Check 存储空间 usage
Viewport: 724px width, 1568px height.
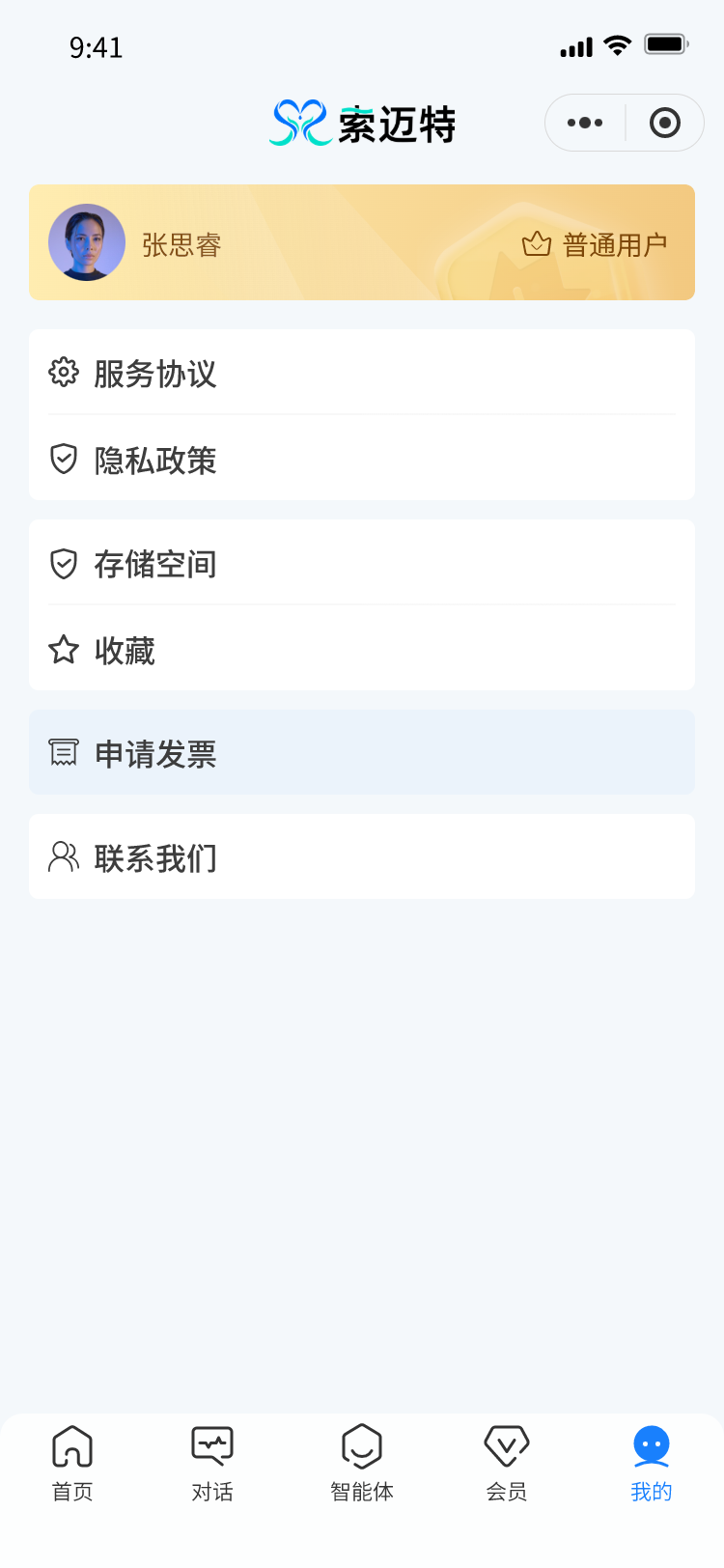(362, 563)
